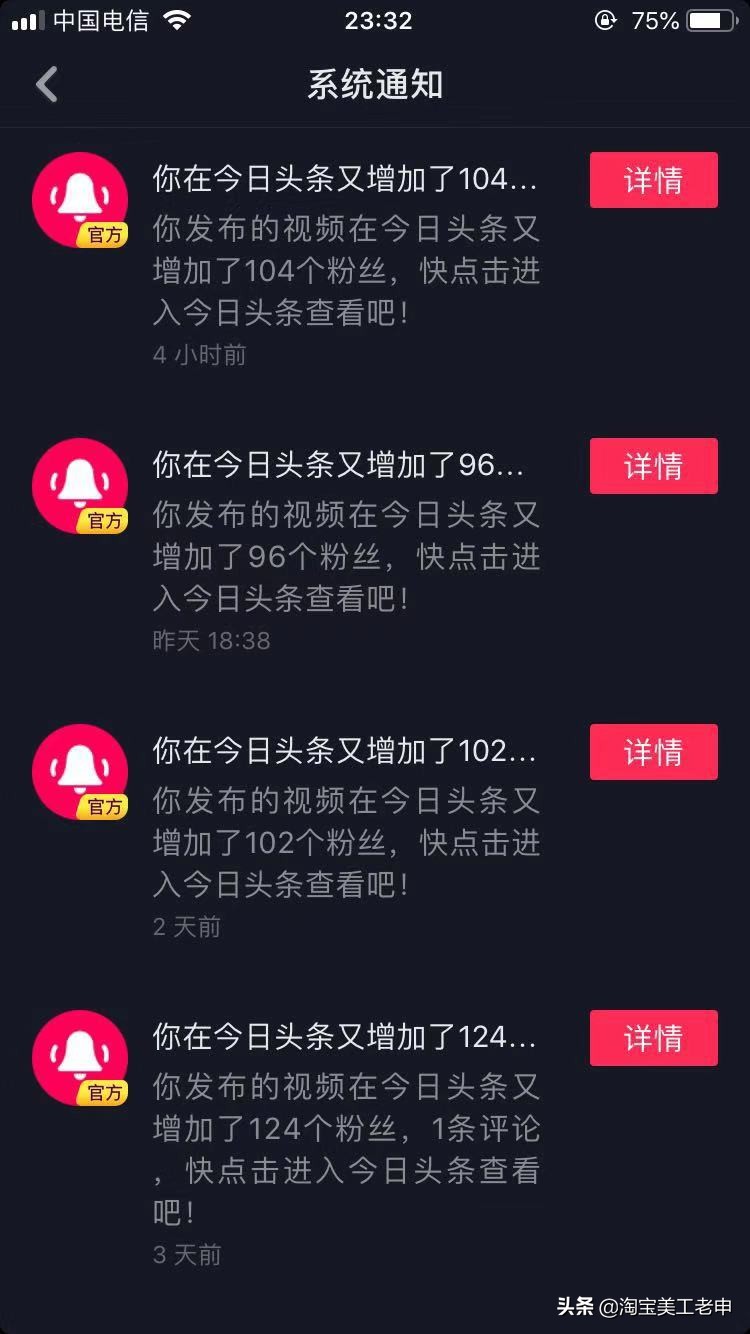This screenshot has width=750, height=1334.
Task: Tap the orientation lock icon near the battery
Action: click(x=603, y=20)
